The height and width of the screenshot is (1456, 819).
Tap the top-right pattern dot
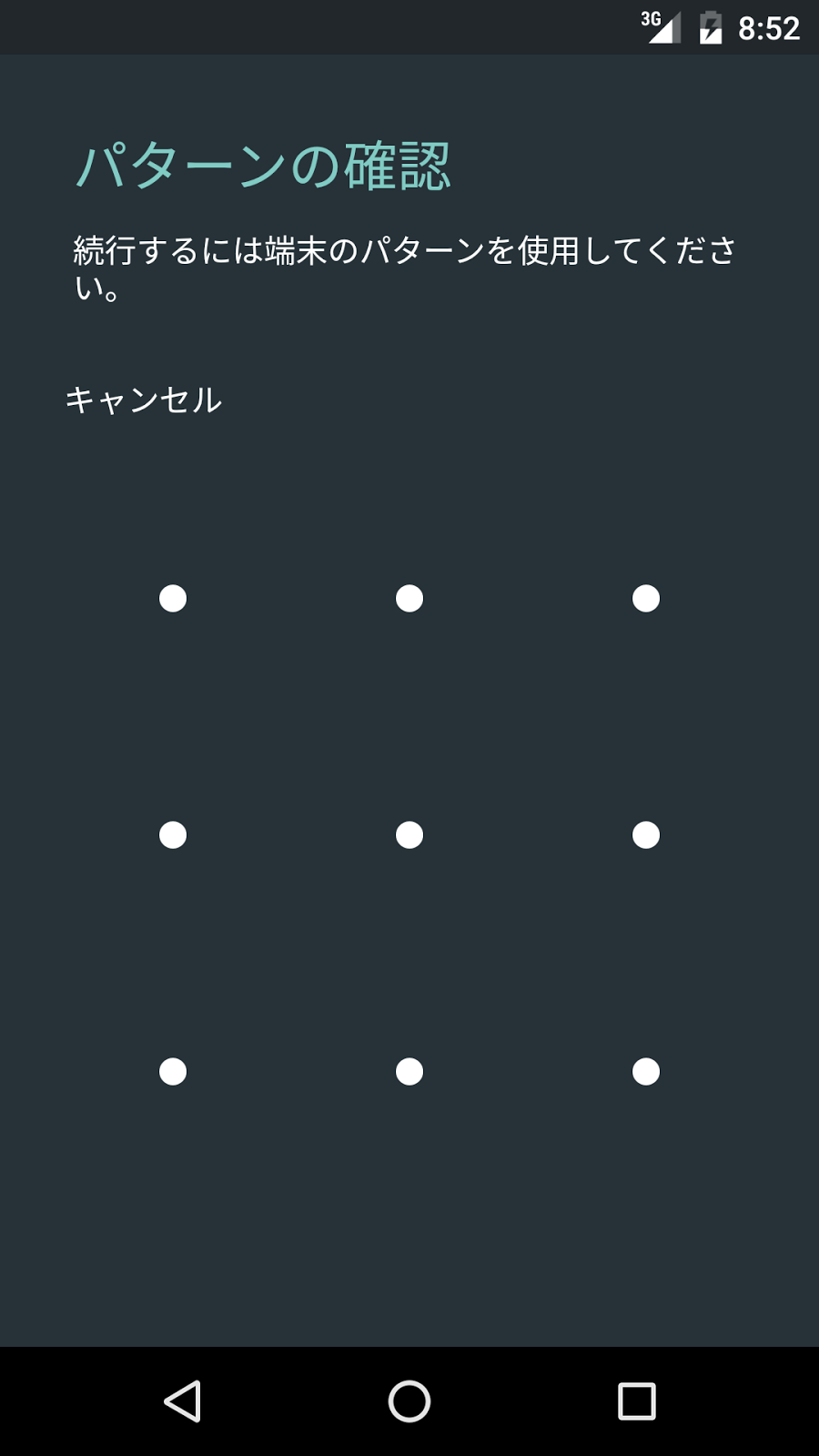point(646,599)
